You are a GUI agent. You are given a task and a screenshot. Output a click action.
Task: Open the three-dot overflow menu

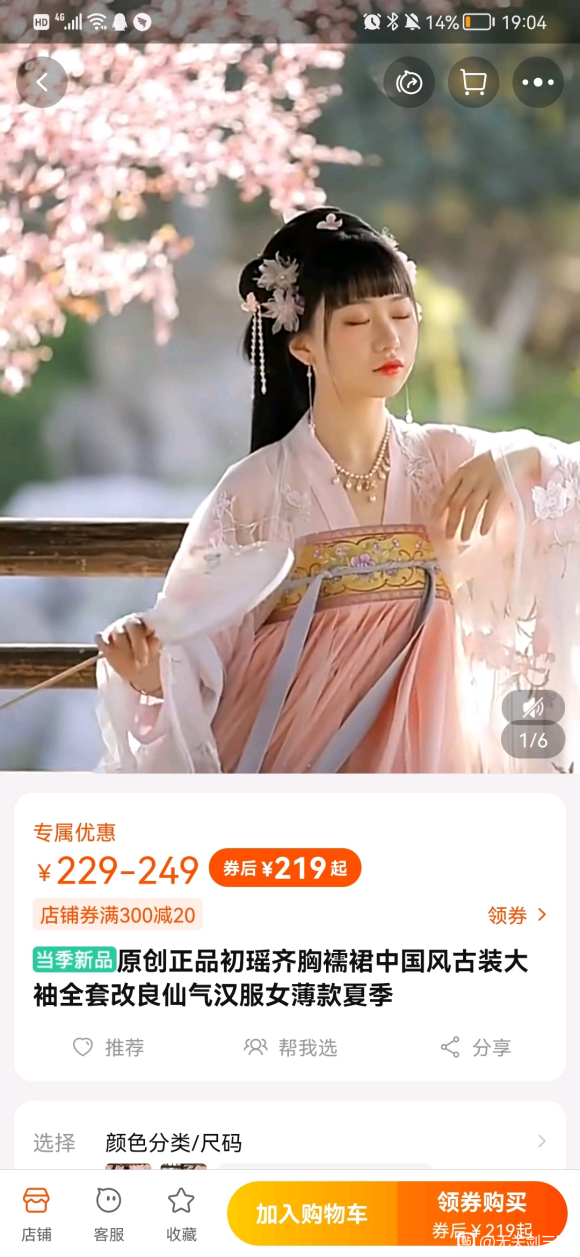pos(538,83)
